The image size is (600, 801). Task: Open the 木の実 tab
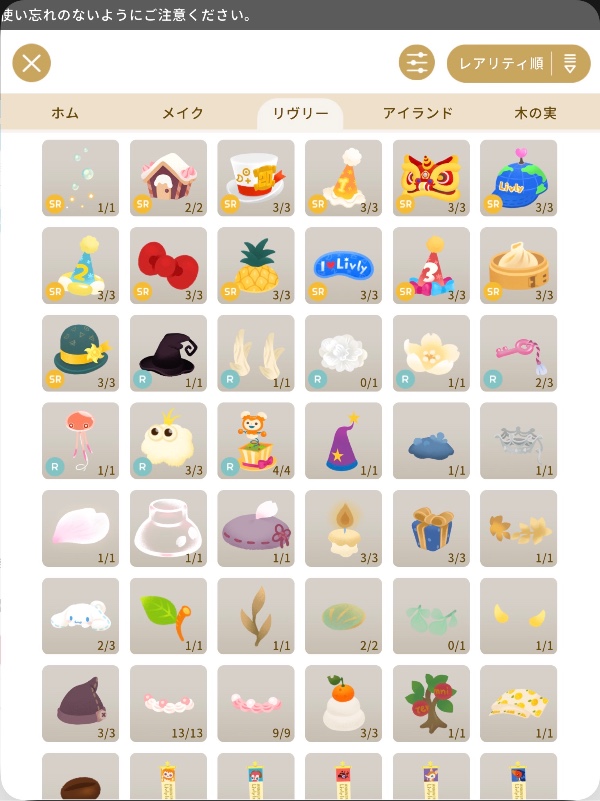coord(536,113)
